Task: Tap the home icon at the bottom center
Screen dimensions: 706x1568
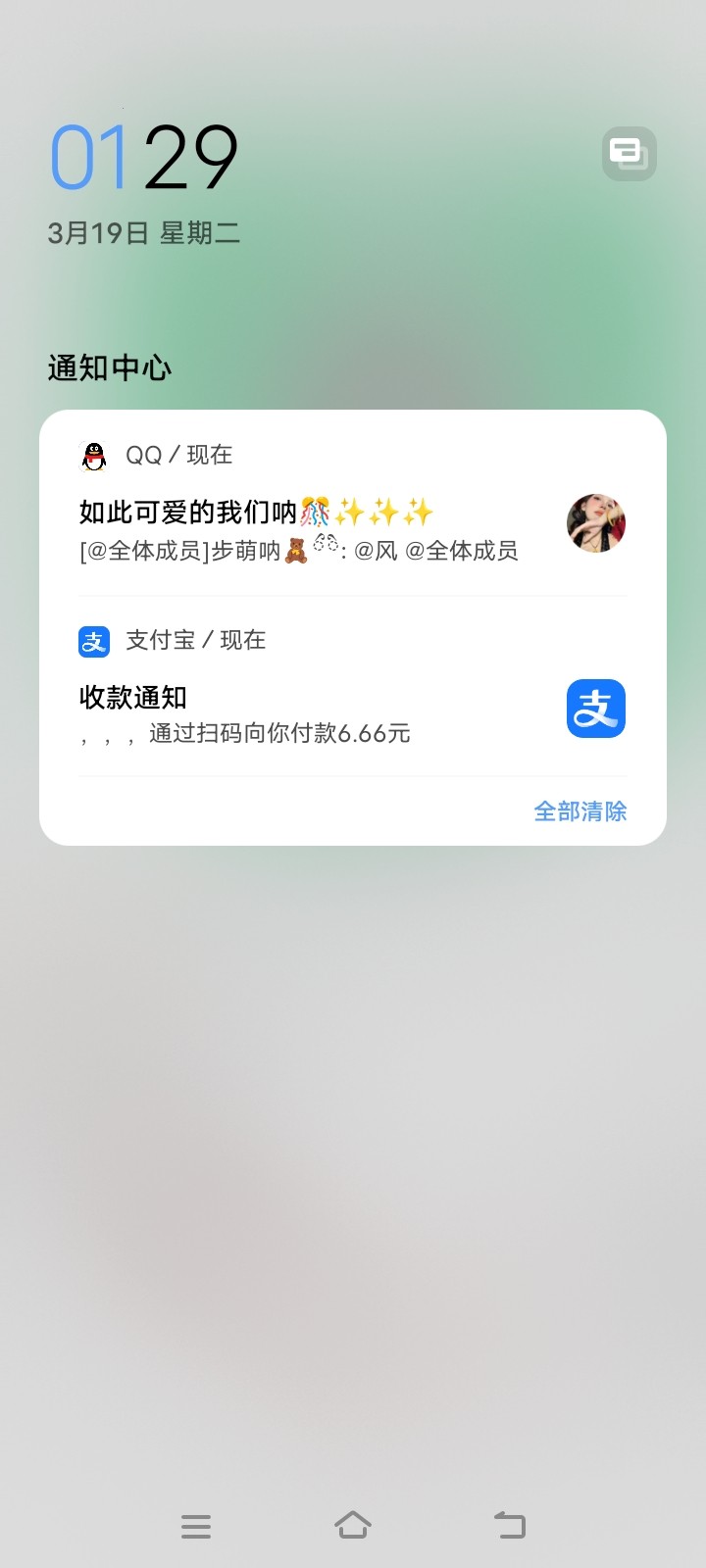Action: point(353,1525)
